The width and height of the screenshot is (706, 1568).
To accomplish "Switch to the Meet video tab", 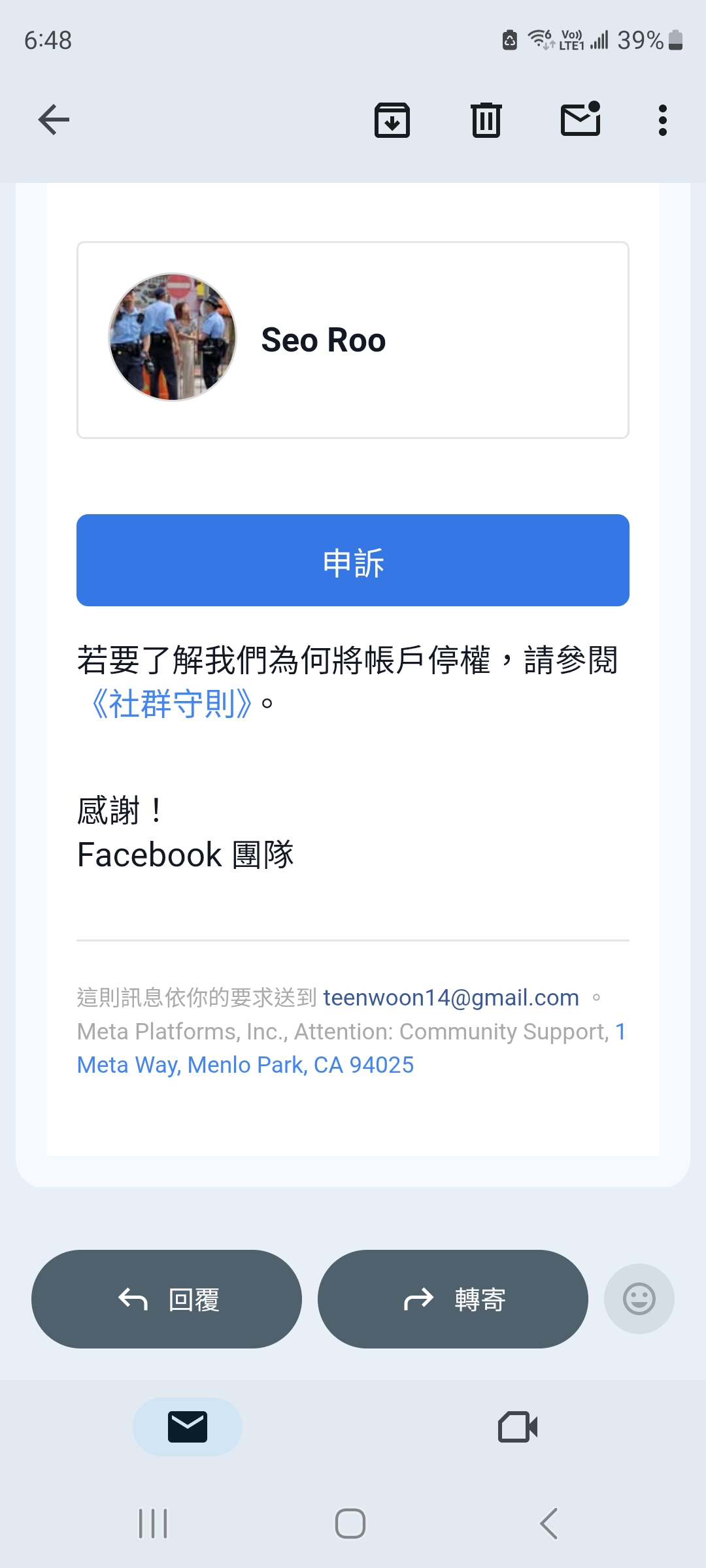I will (518, 1427).
